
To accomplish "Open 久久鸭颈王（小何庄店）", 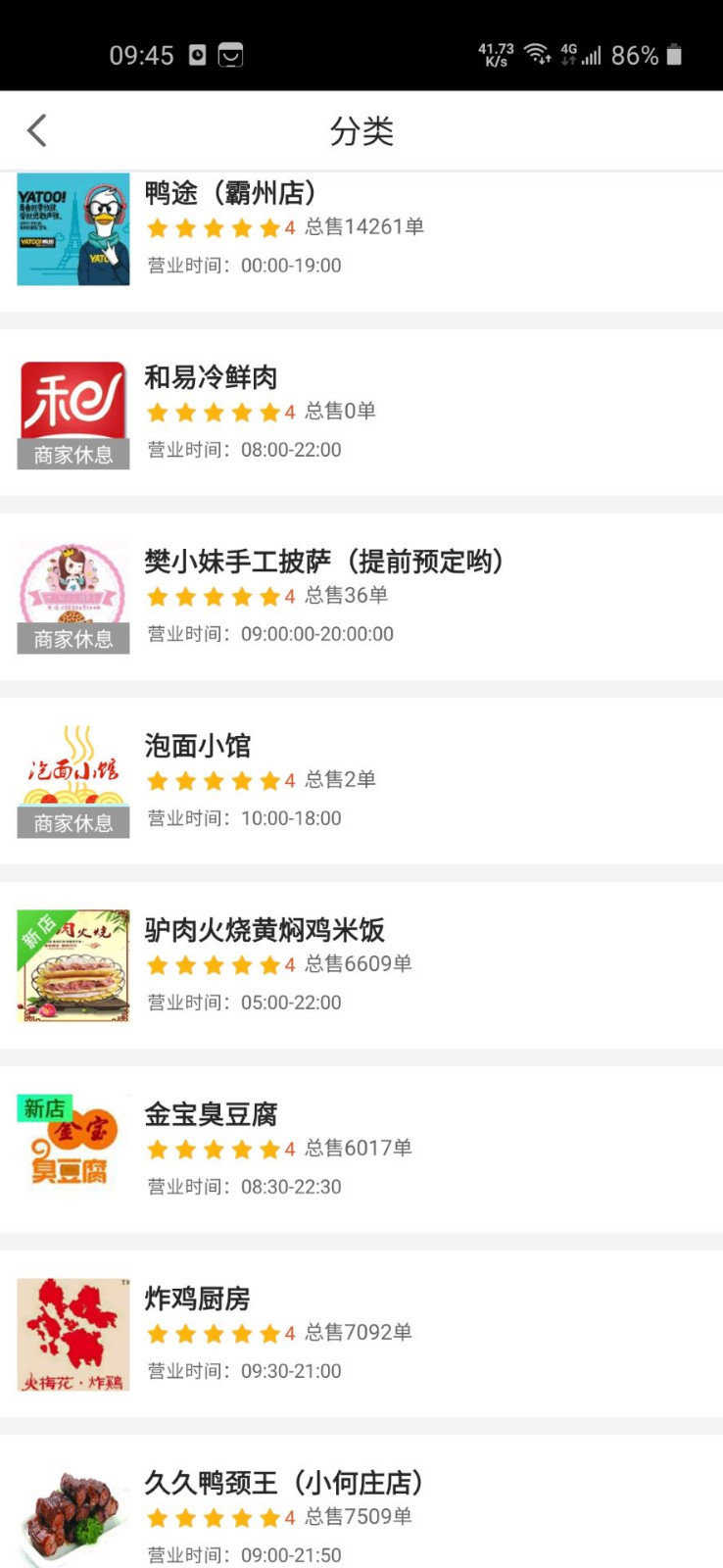I will pos(284,1483).
